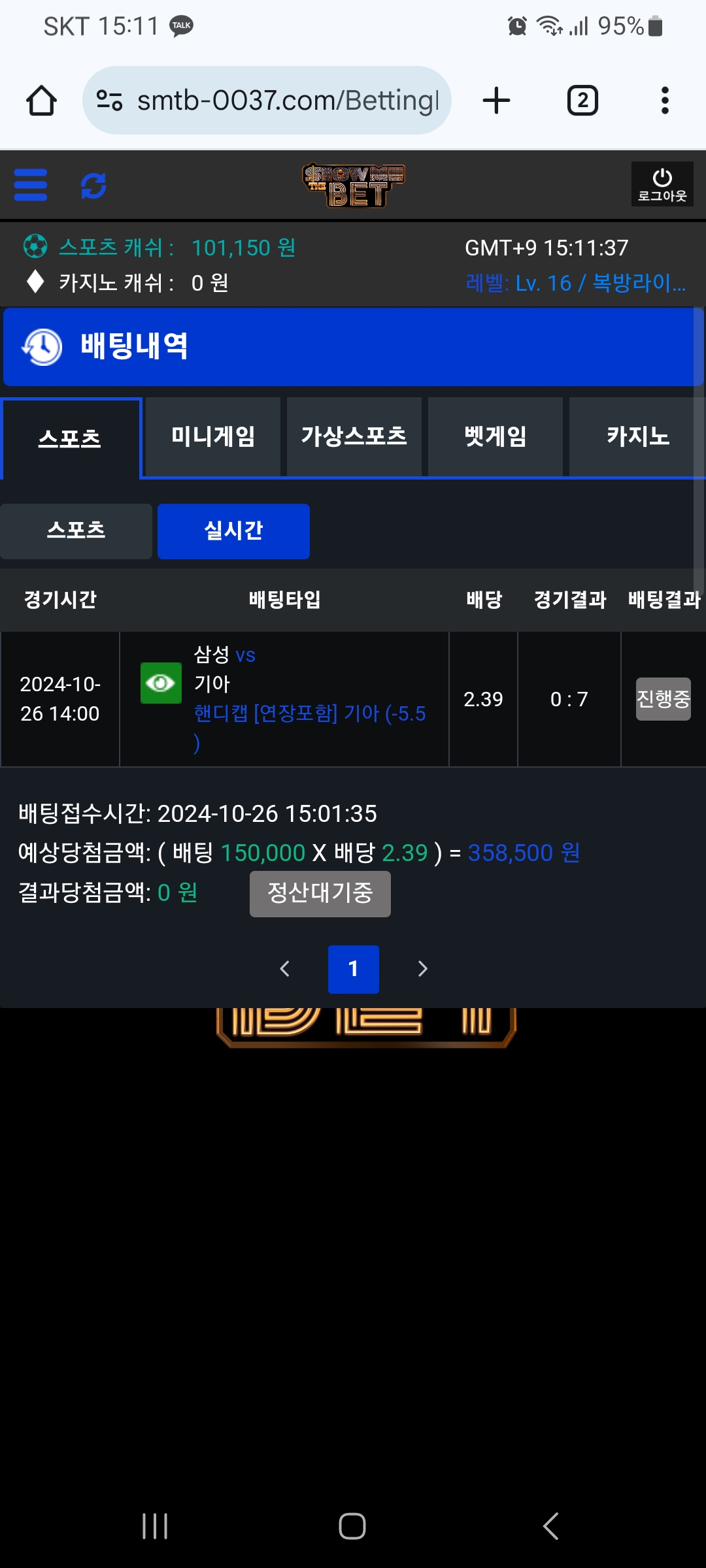706x1568 pixels.
Task: Open the browser tab switcher
Action: click(582, 101)
